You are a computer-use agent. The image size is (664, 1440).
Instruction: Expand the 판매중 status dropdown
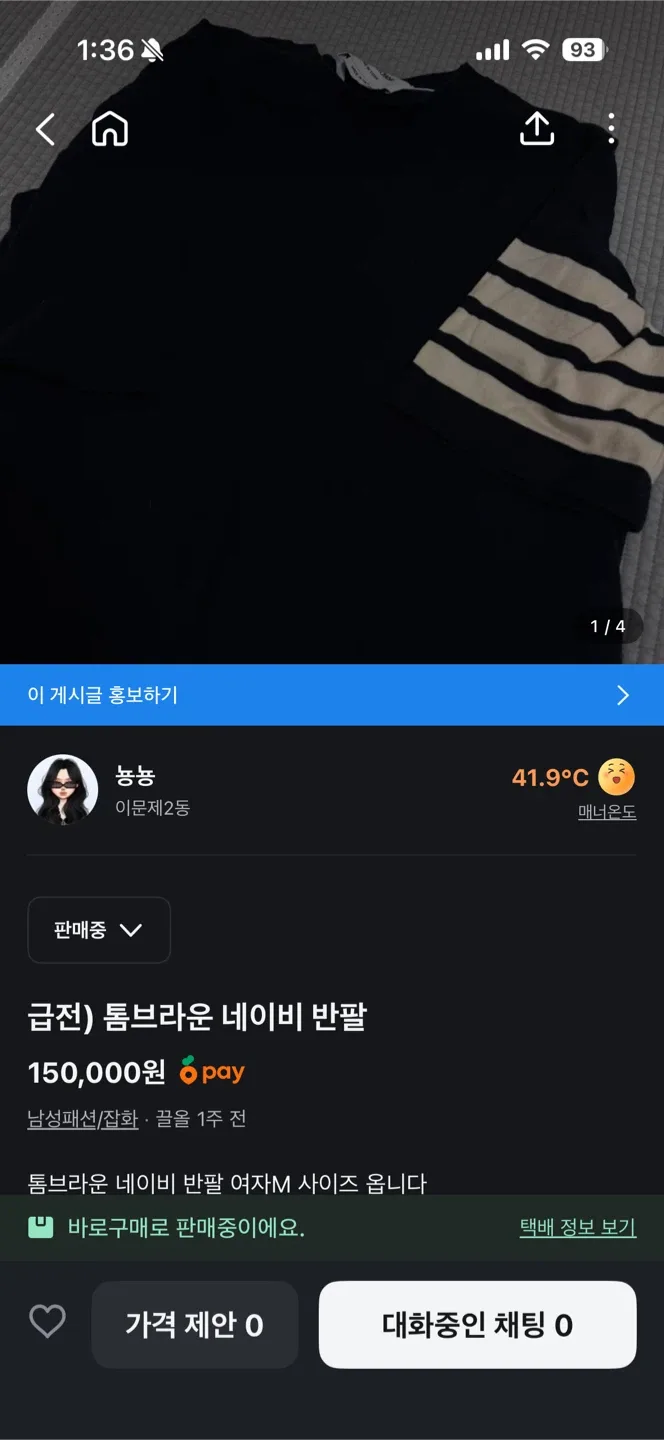(99, 930)
